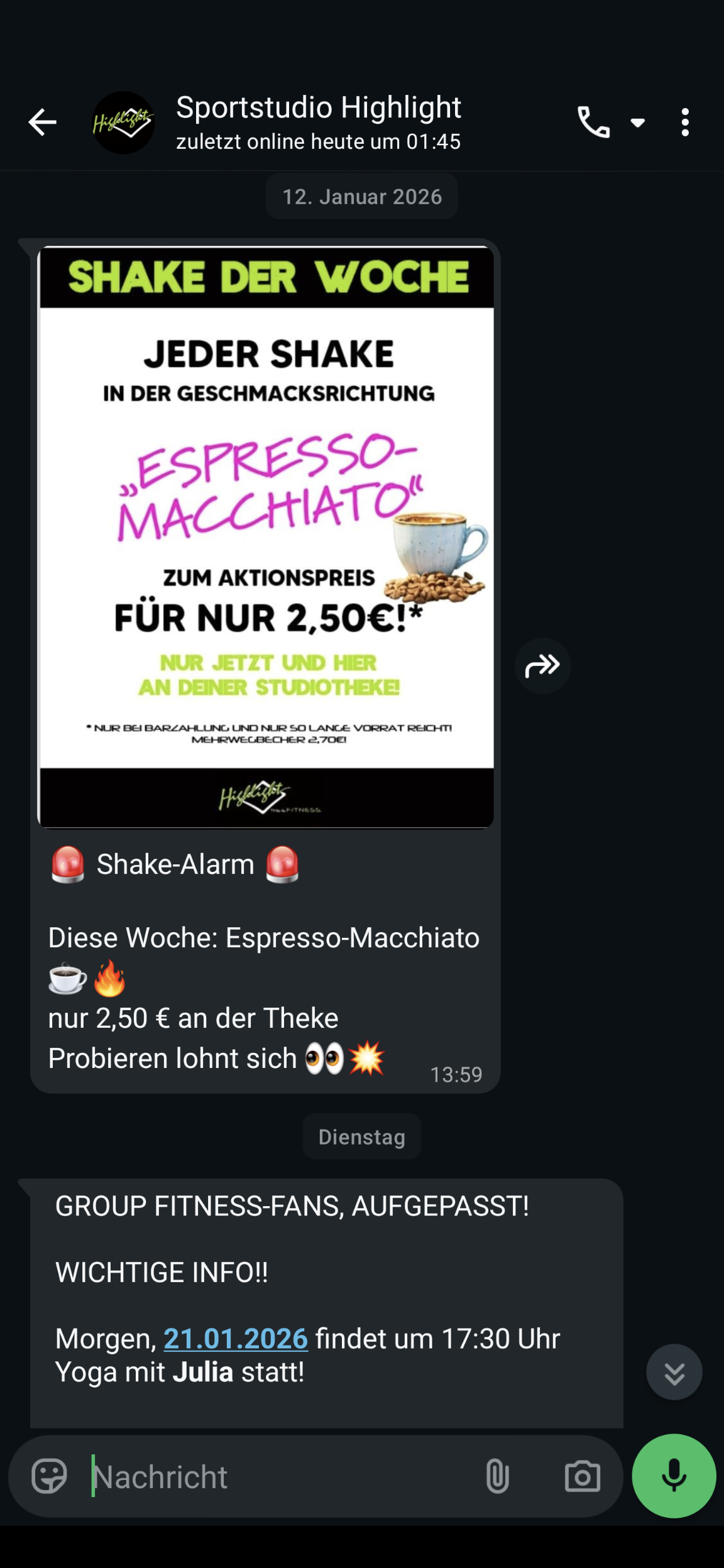Start a voice call with Sportstudio Highlight
724x1568 pixels.
pos(593,122)
